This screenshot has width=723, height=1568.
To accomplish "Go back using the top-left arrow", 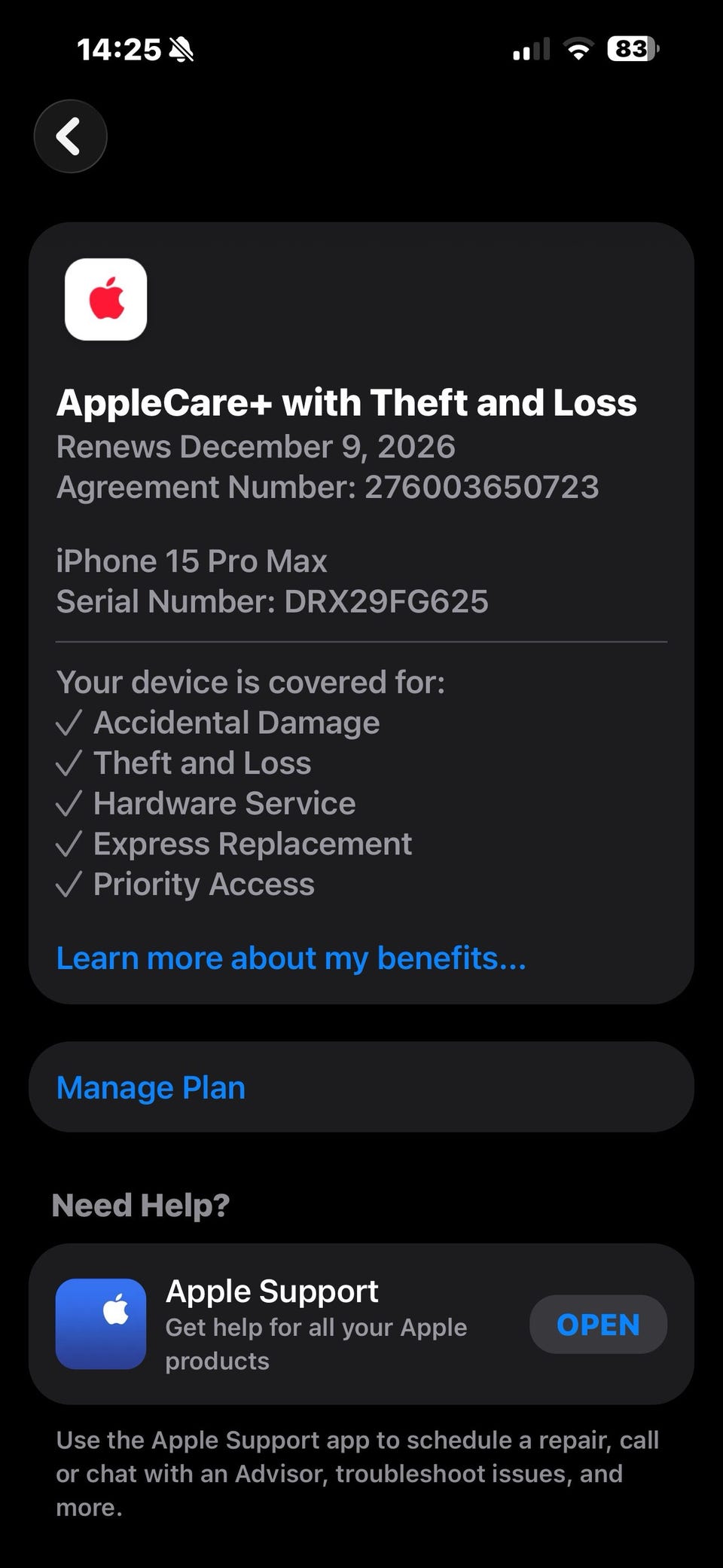I will 70,136.
